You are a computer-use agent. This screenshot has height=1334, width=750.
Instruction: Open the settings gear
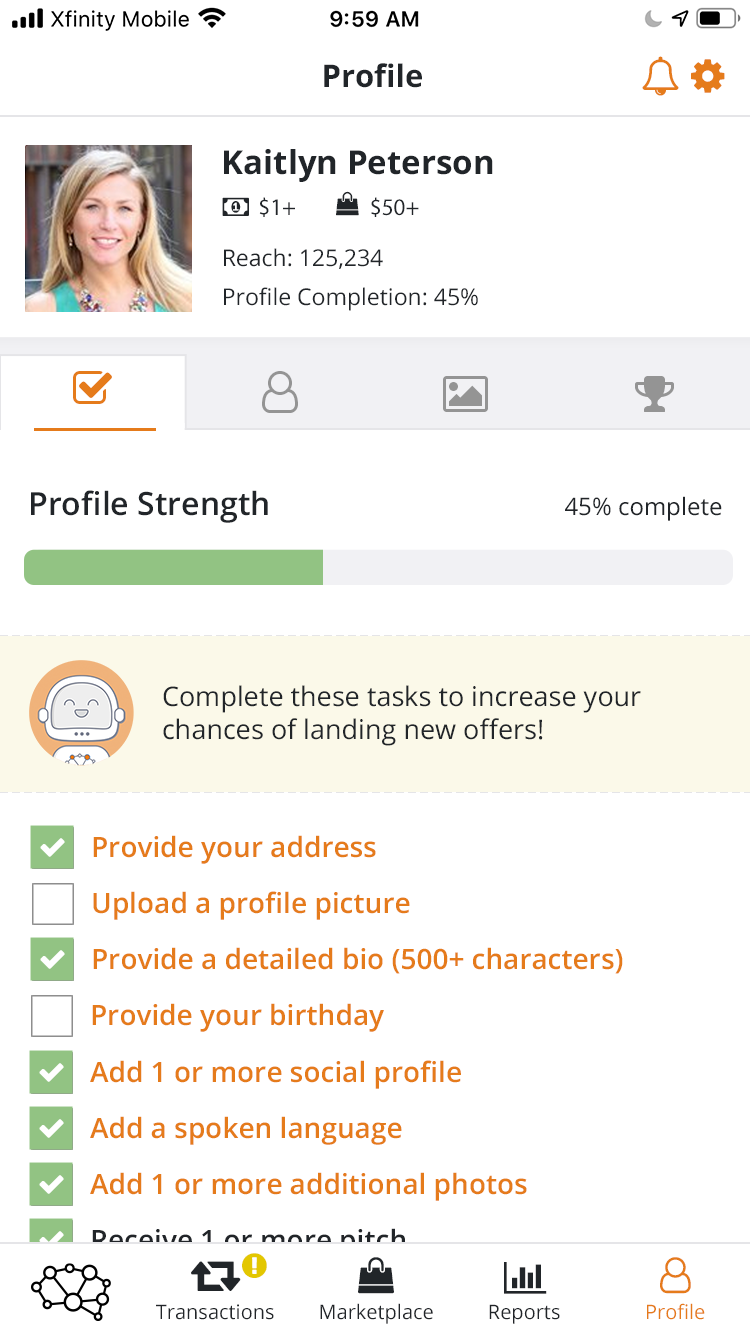[x=708, y=76]
